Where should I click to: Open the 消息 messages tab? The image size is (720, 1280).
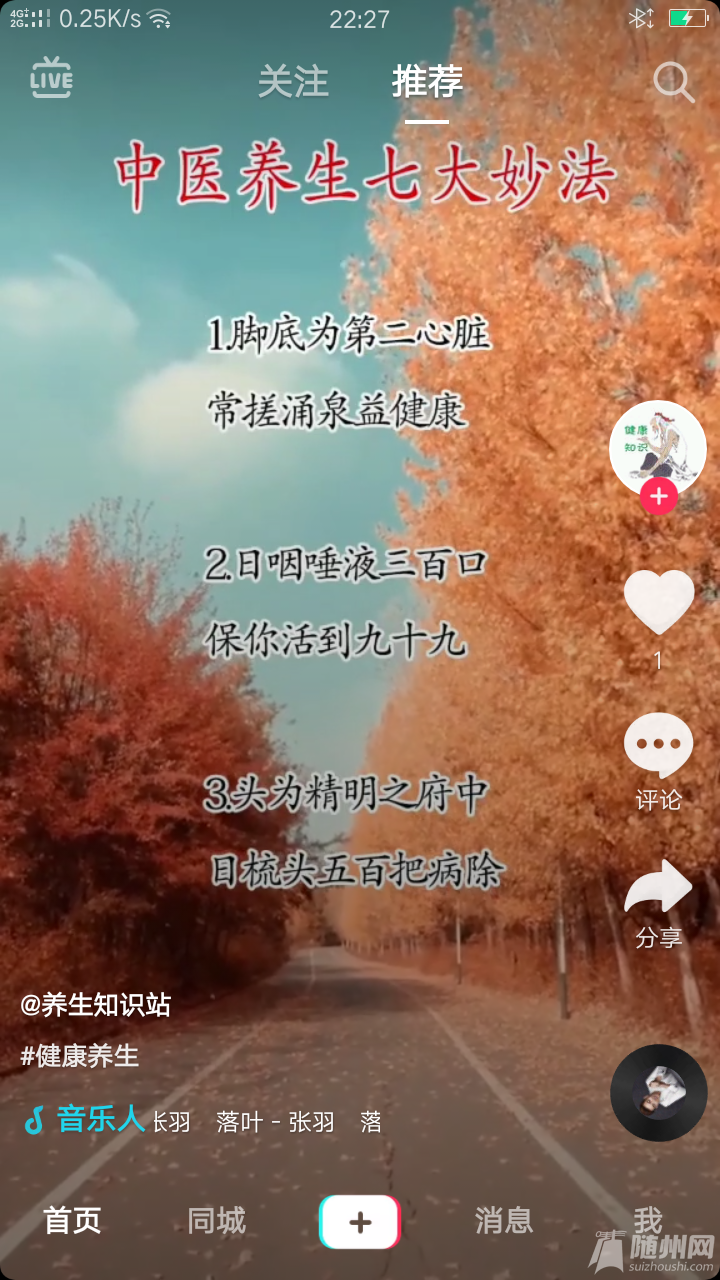pos(504,1221)
